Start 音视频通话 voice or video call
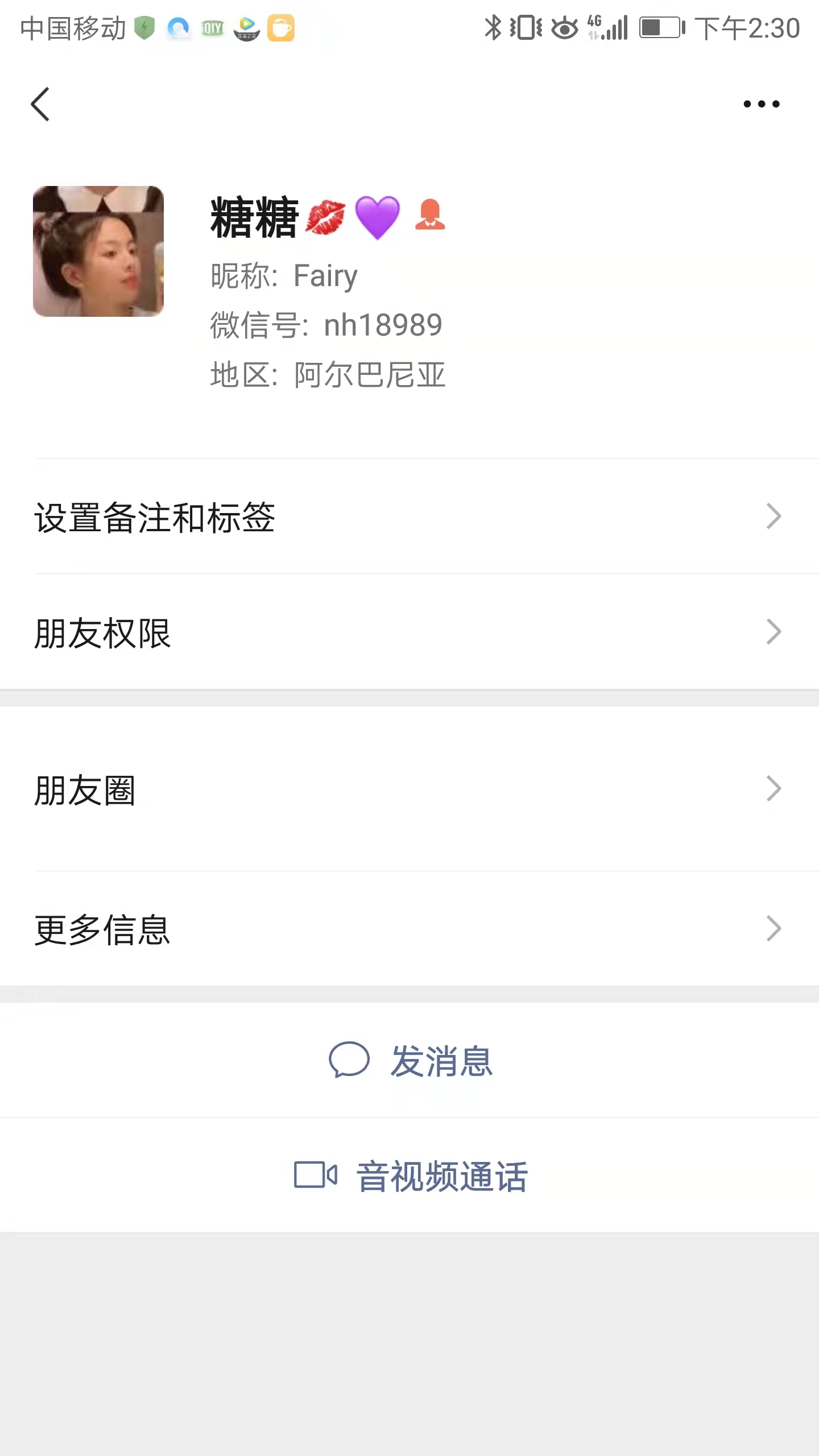 [x=409, y=1176]
